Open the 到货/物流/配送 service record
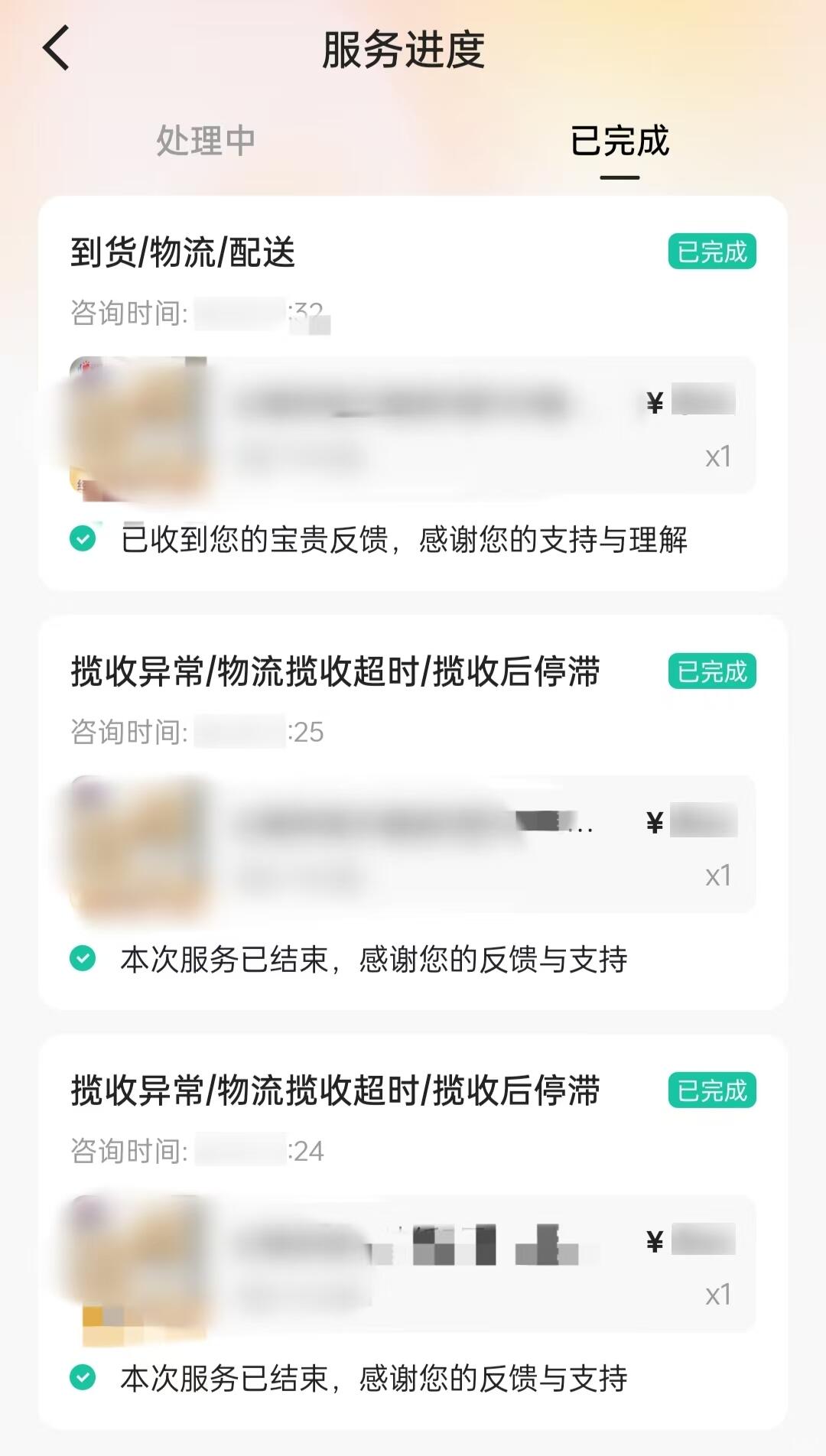Screen dimensions: 826x1456 (x=413, y=252)
